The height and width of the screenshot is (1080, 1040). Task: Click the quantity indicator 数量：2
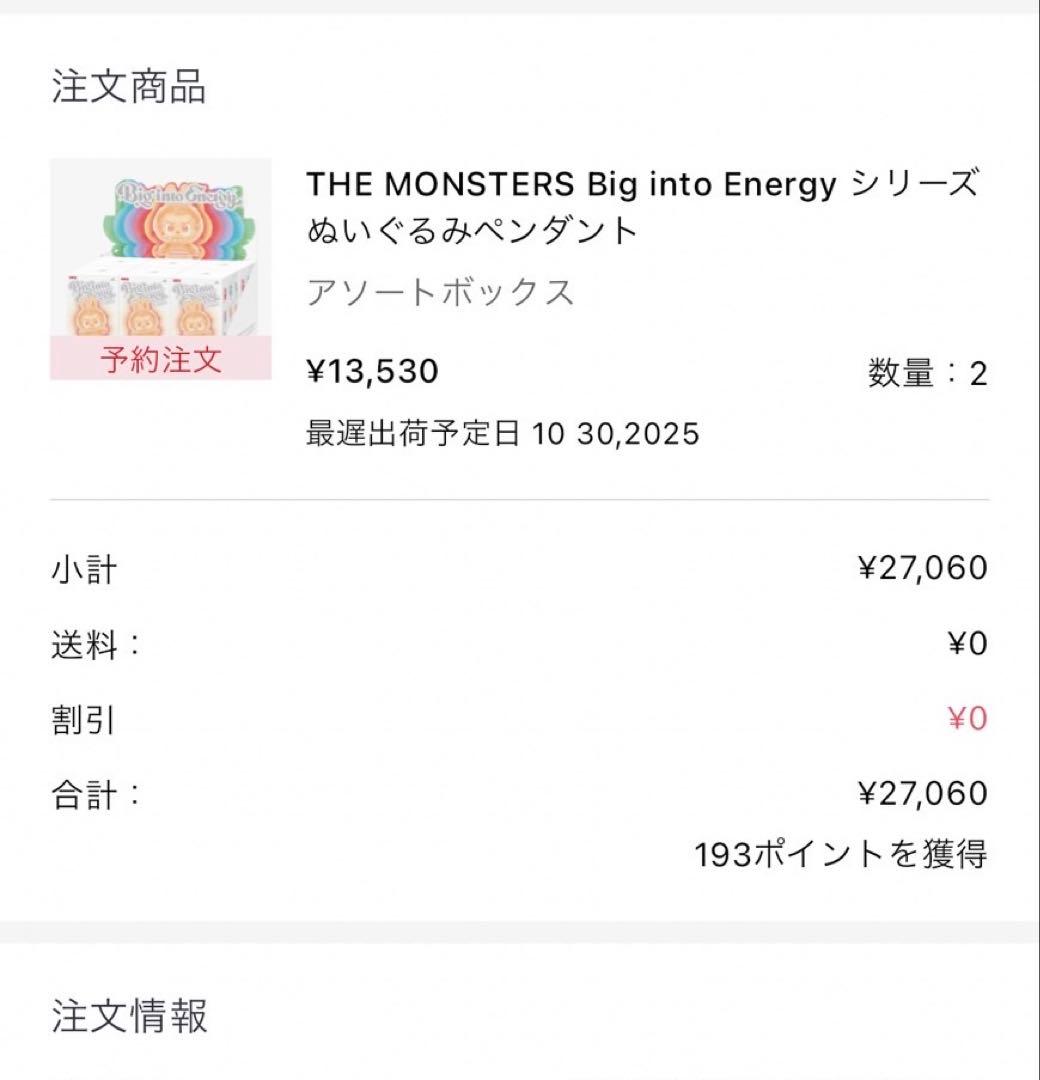coord(925,370)
